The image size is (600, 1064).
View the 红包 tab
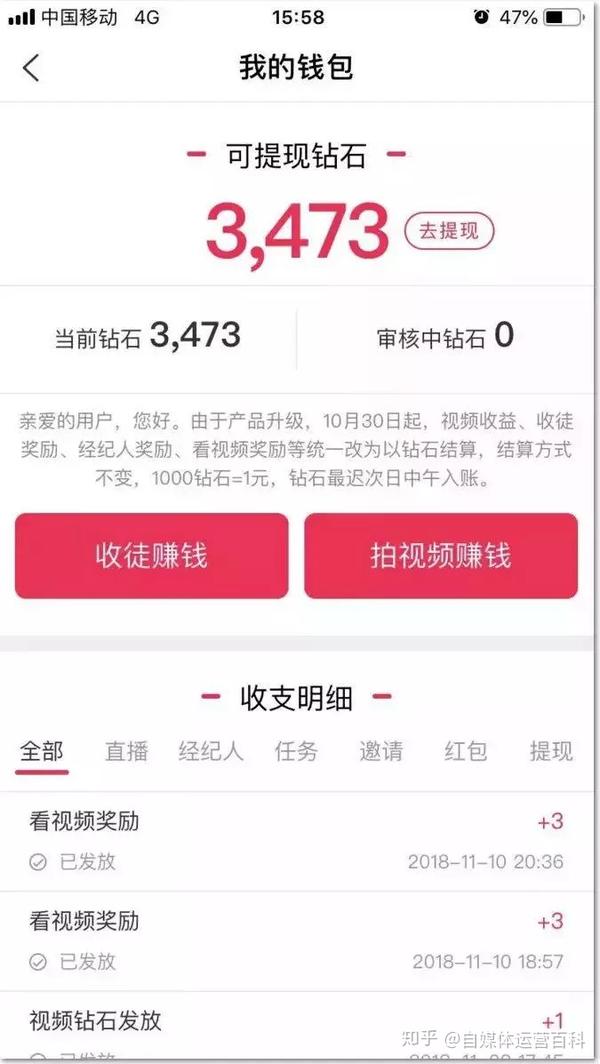point(466,751)
